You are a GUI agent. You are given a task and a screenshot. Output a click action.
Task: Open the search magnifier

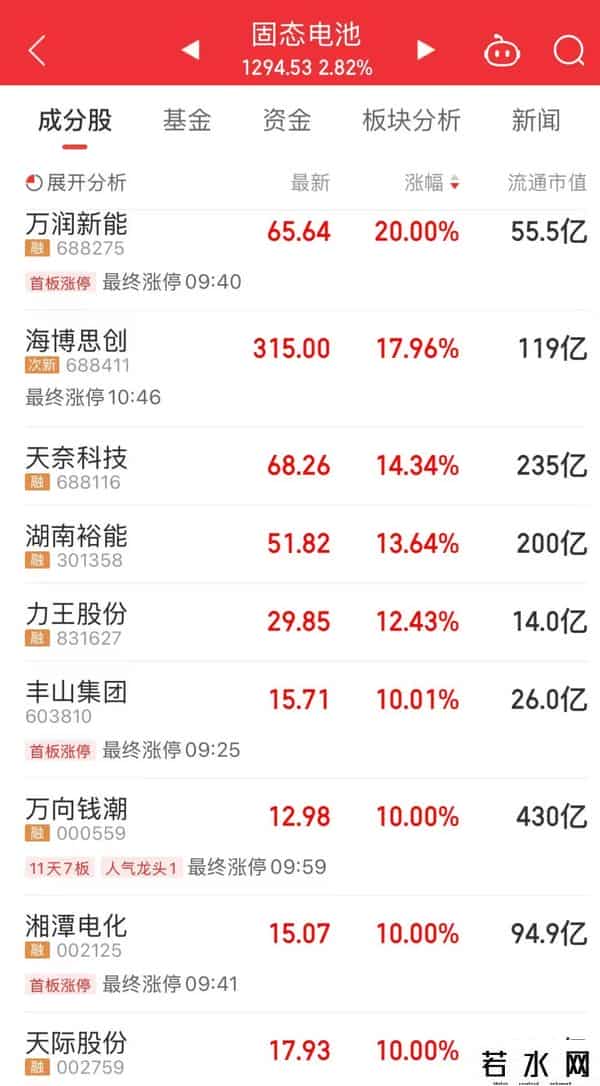tap(568, 50)
